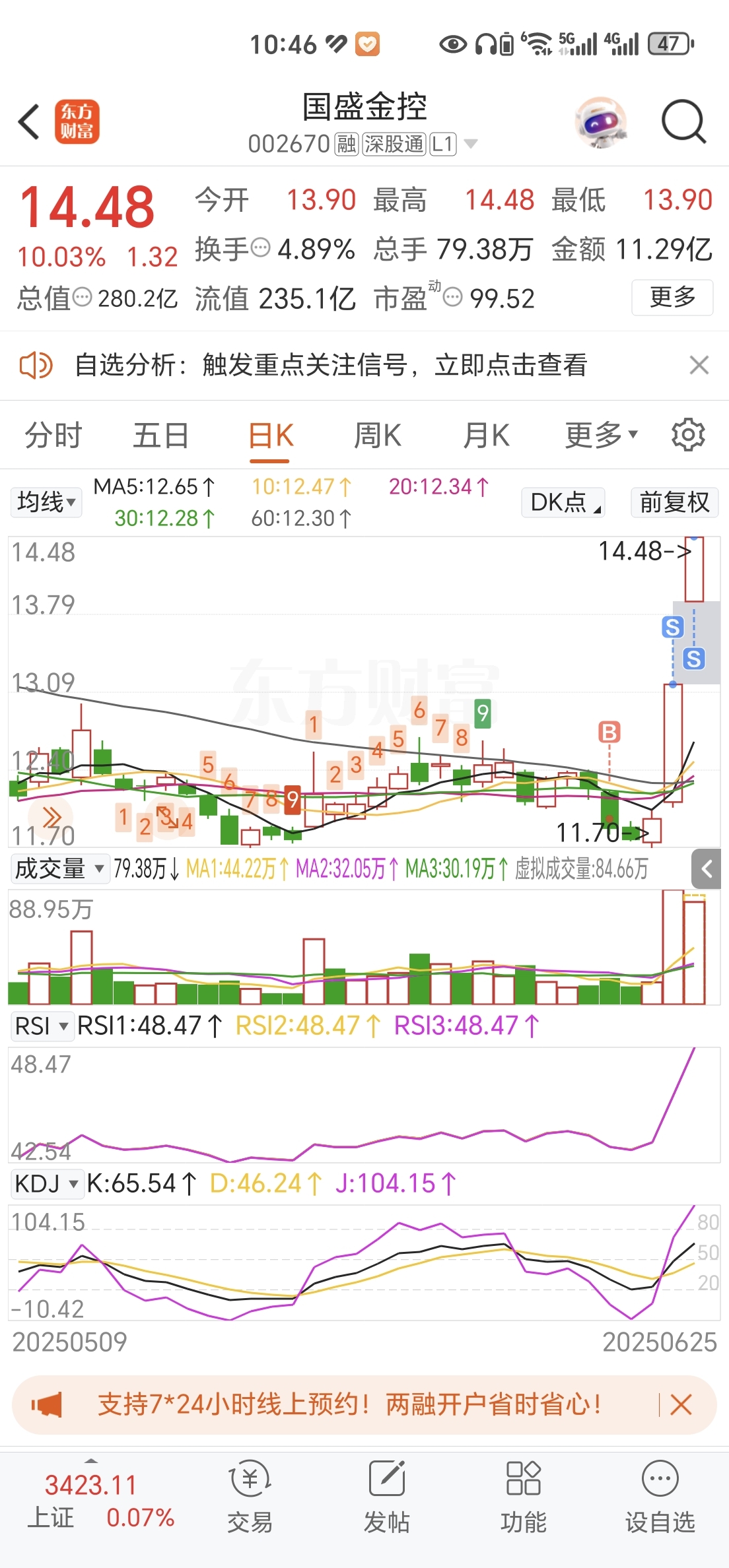Switch to the 月K chart tab
The image size is (729, 1568).
click(x=486, y=436)
